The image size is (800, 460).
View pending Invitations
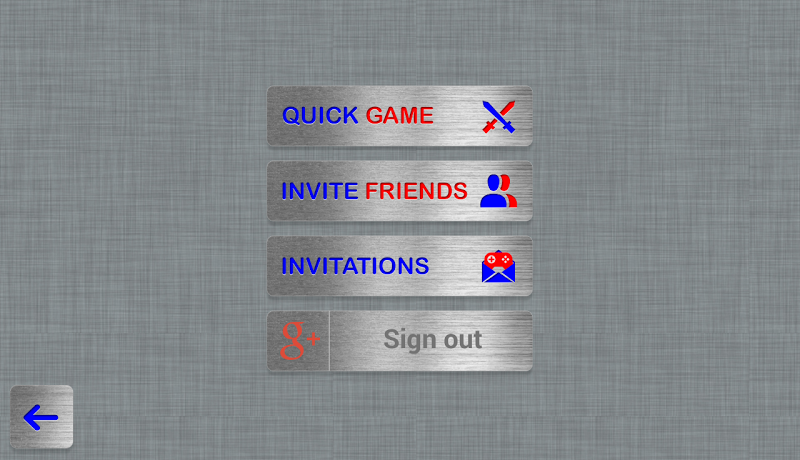point(399,266)
